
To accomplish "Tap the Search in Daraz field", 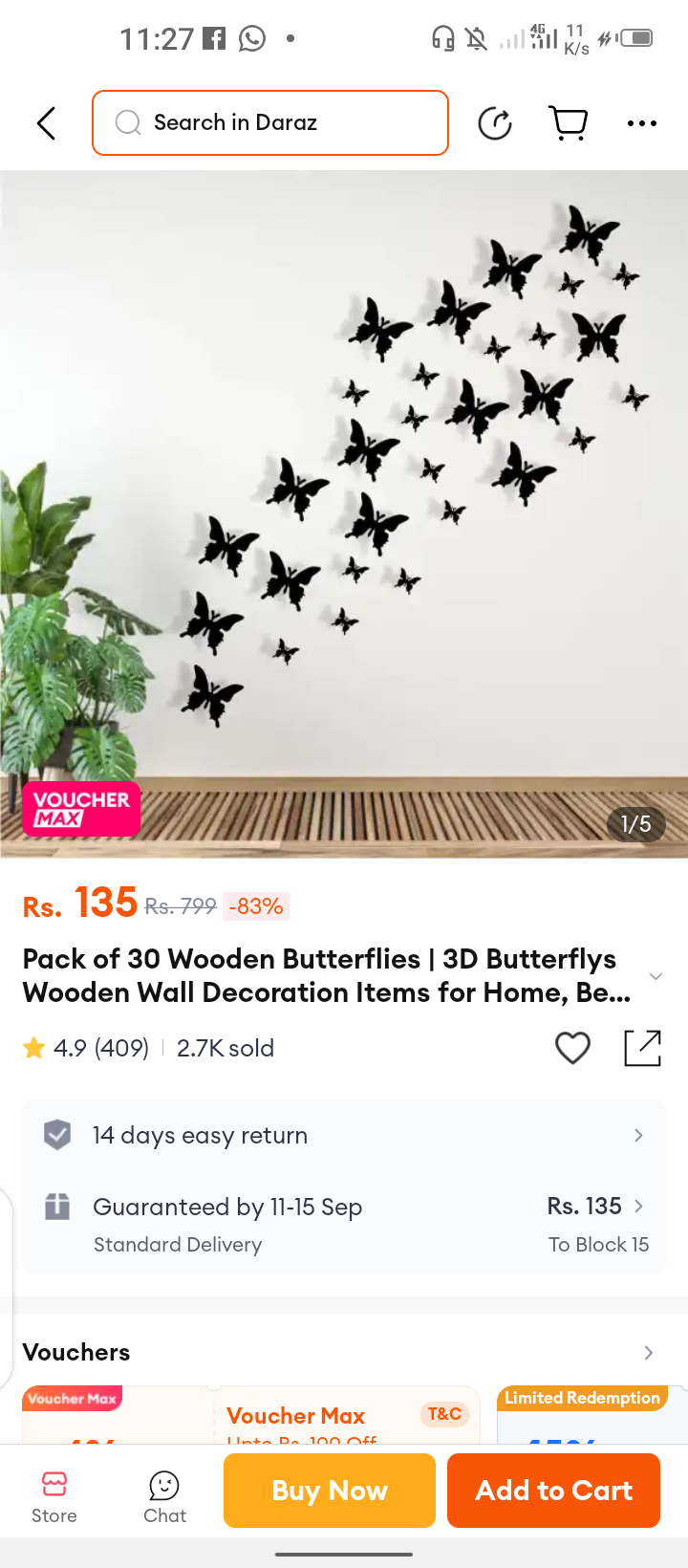I will [270, 122].
